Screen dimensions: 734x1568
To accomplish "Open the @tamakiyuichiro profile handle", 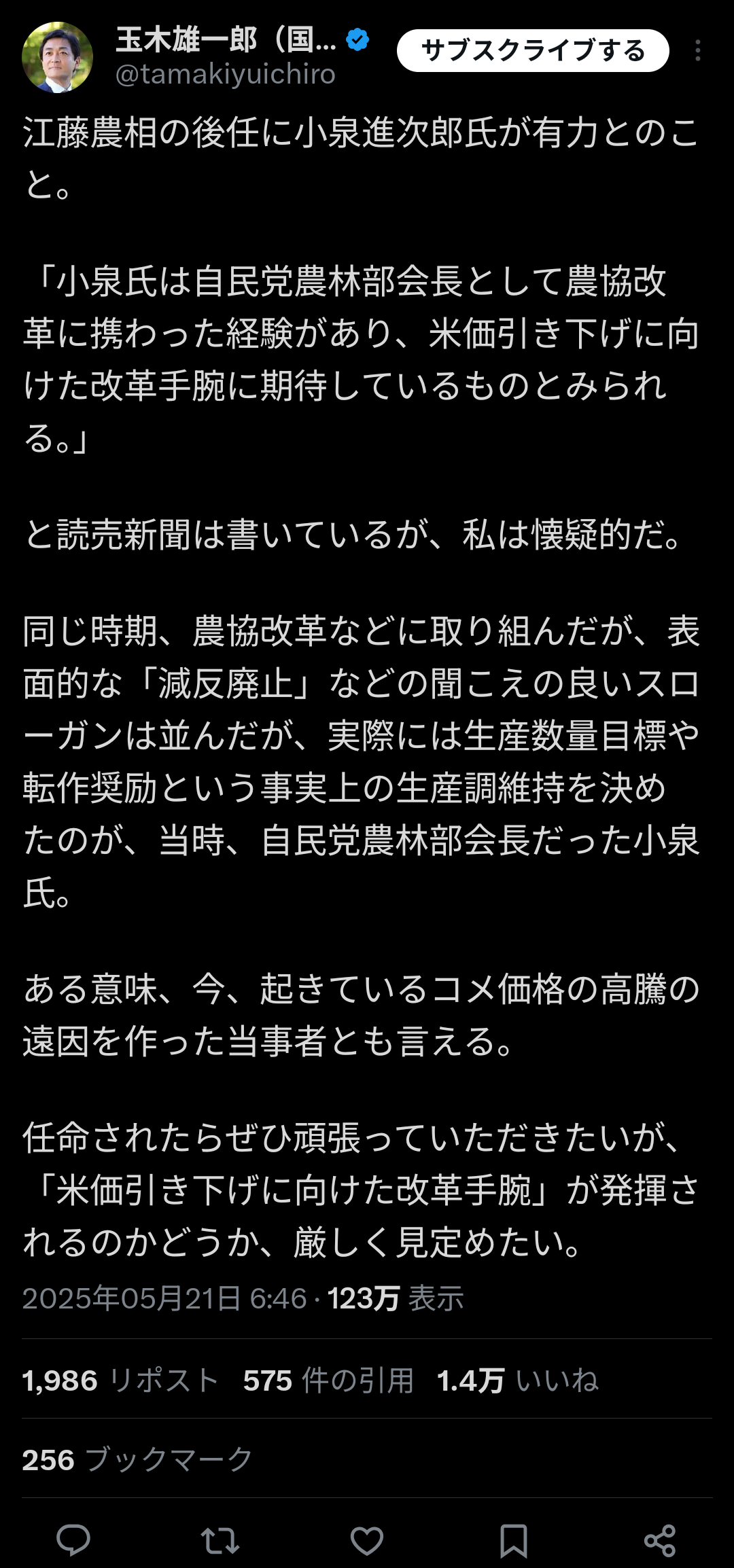I will 225,74.
